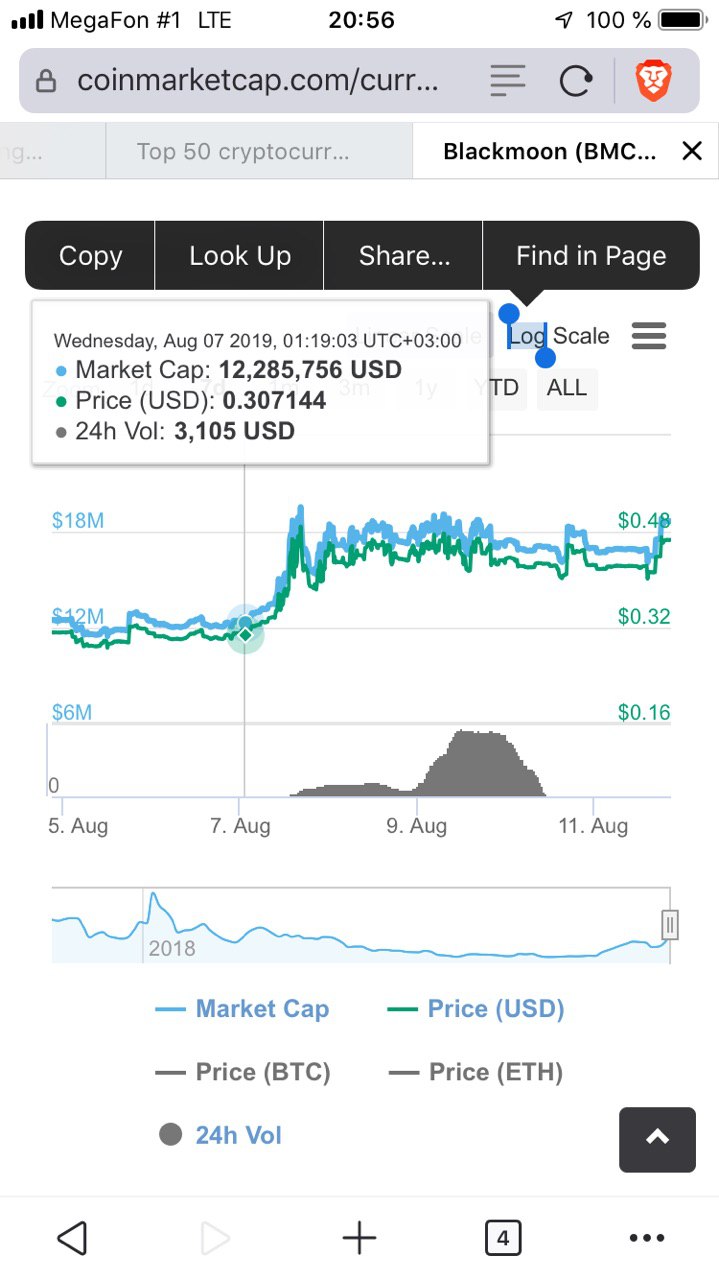Viewport: 719px width, 1280px height.
Task: Open Brave Shields lion icon
Action: (x=656, y=81)
